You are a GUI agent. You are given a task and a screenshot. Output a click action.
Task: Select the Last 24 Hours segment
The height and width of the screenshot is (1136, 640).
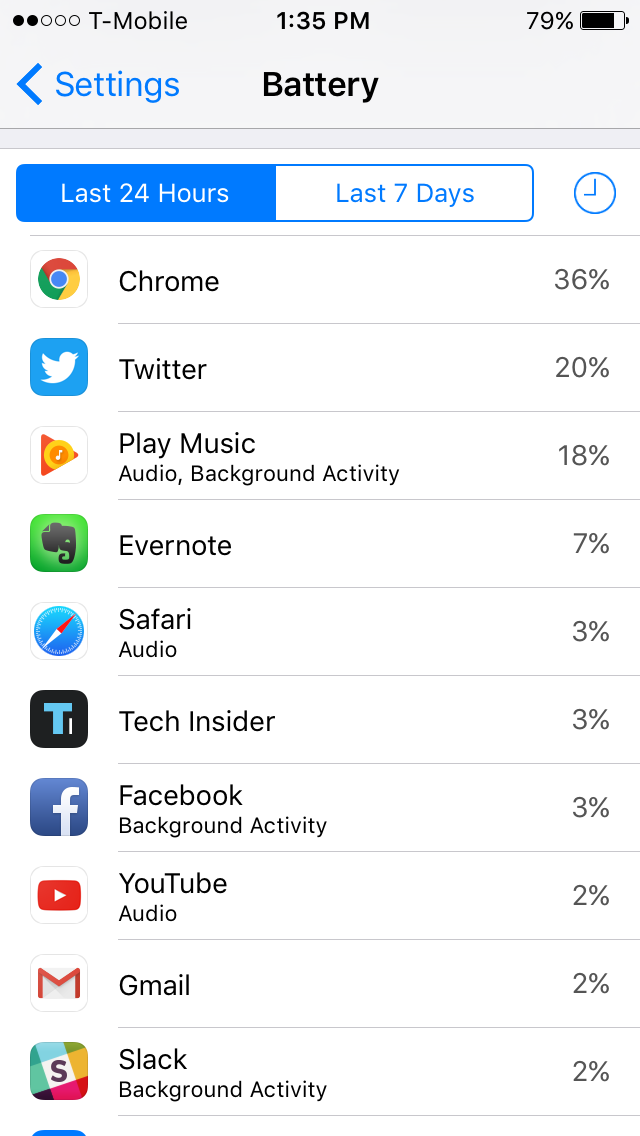point(145,193)
